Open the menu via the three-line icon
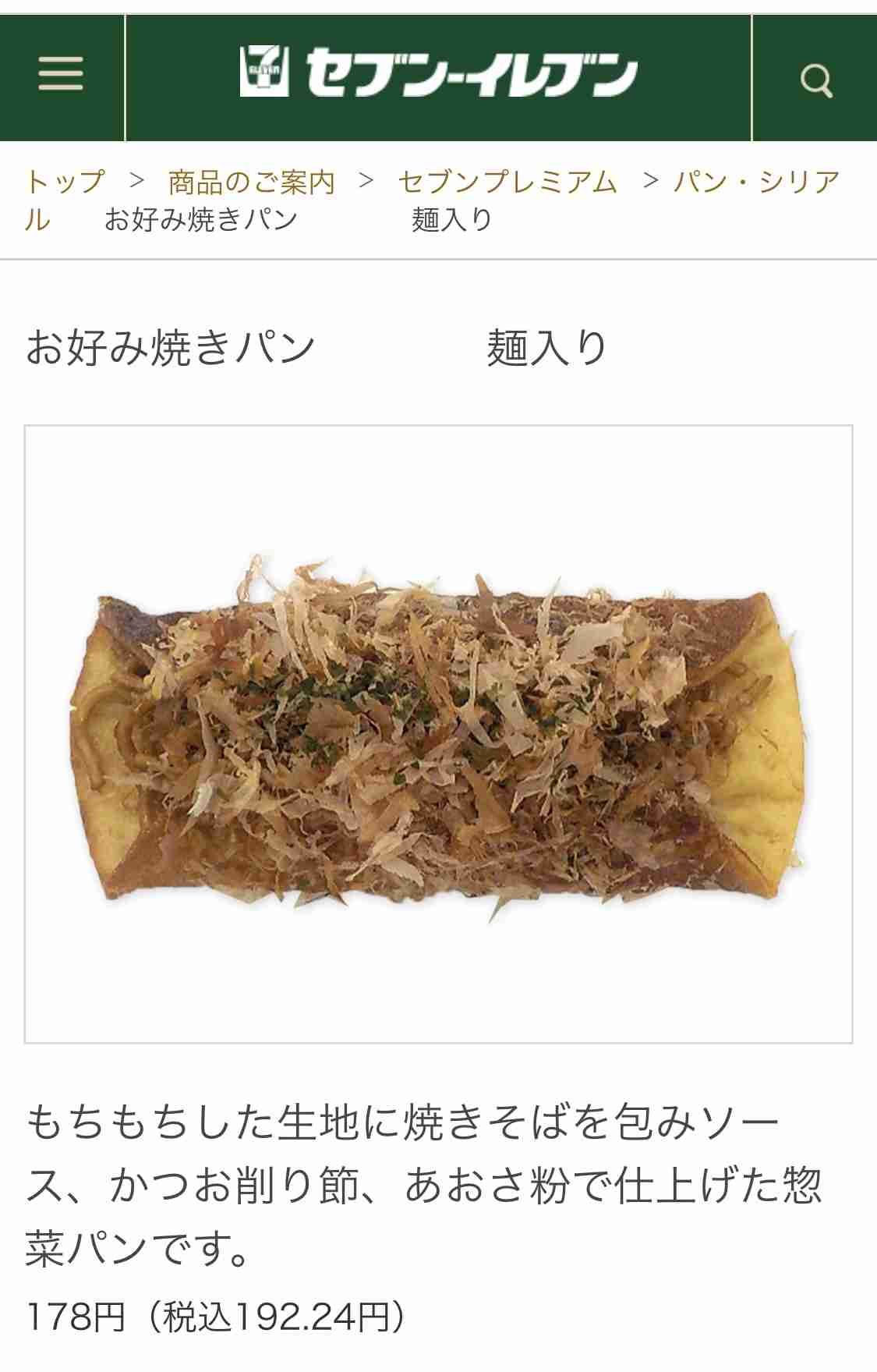Viewport: 877px width, 1372px height. 61,72
